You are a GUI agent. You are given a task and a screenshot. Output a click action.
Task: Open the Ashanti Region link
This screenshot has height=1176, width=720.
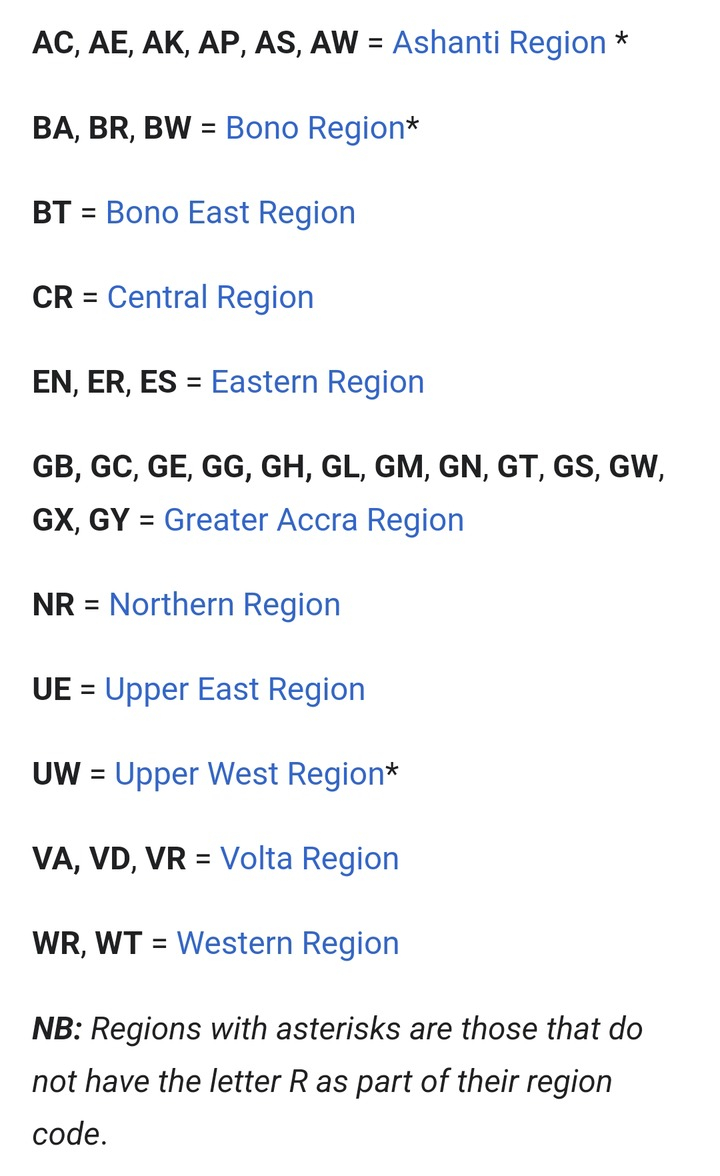point(499,43)
